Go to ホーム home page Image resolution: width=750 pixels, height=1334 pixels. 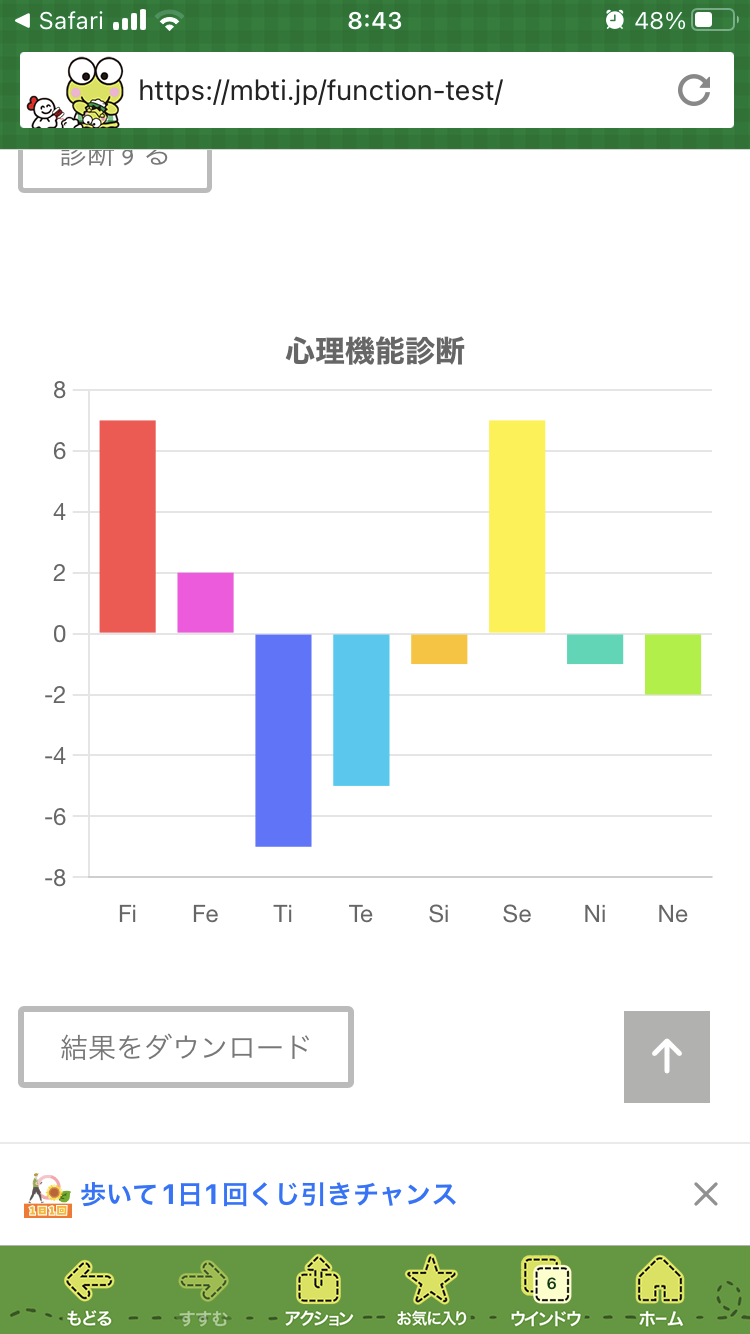click(x=660, y=1290)
